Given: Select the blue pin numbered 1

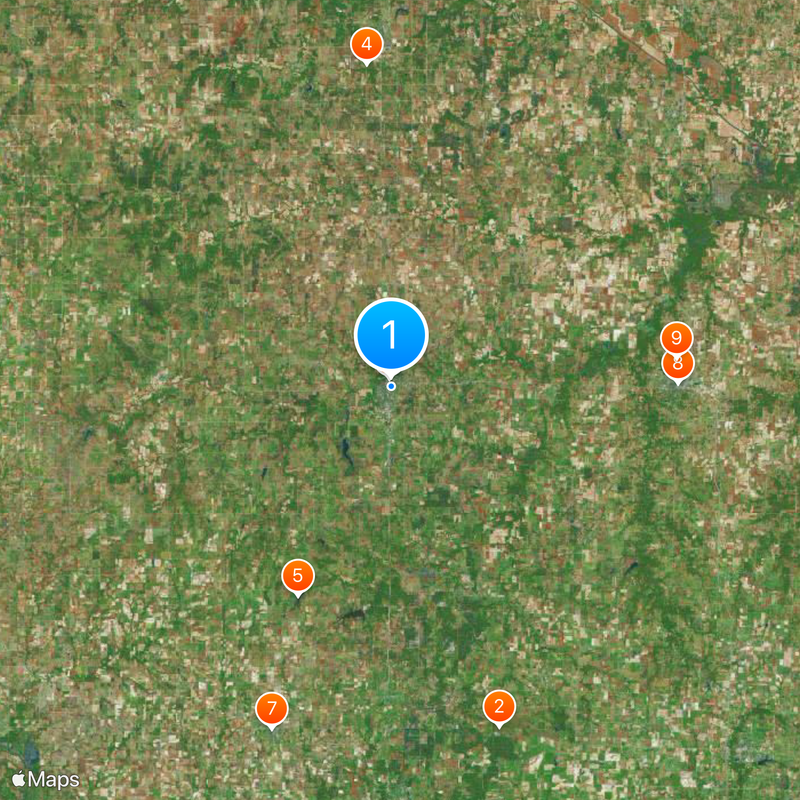Looking at the screenshot, I should tap(391, 335).
